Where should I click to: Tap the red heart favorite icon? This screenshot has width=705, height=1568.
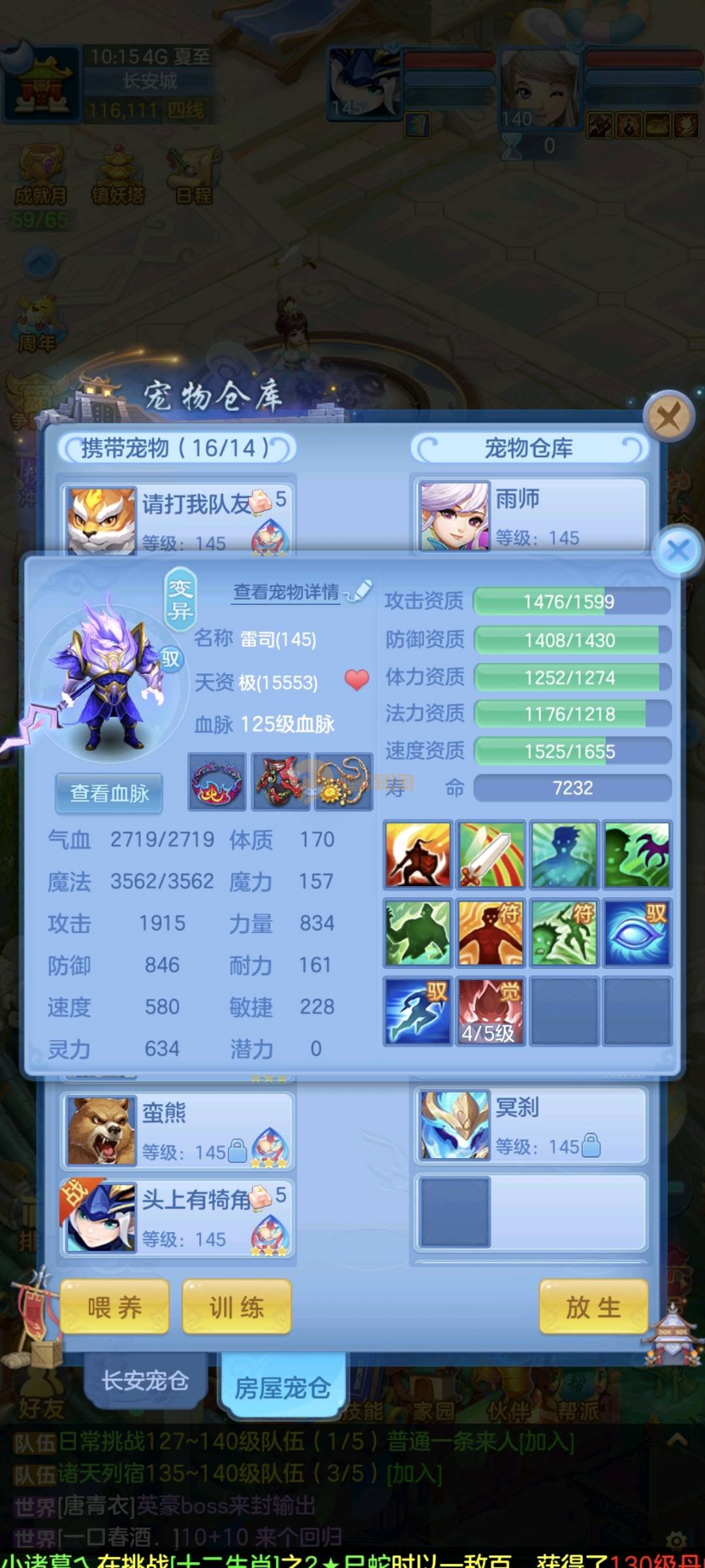click(x=356, y=680)
